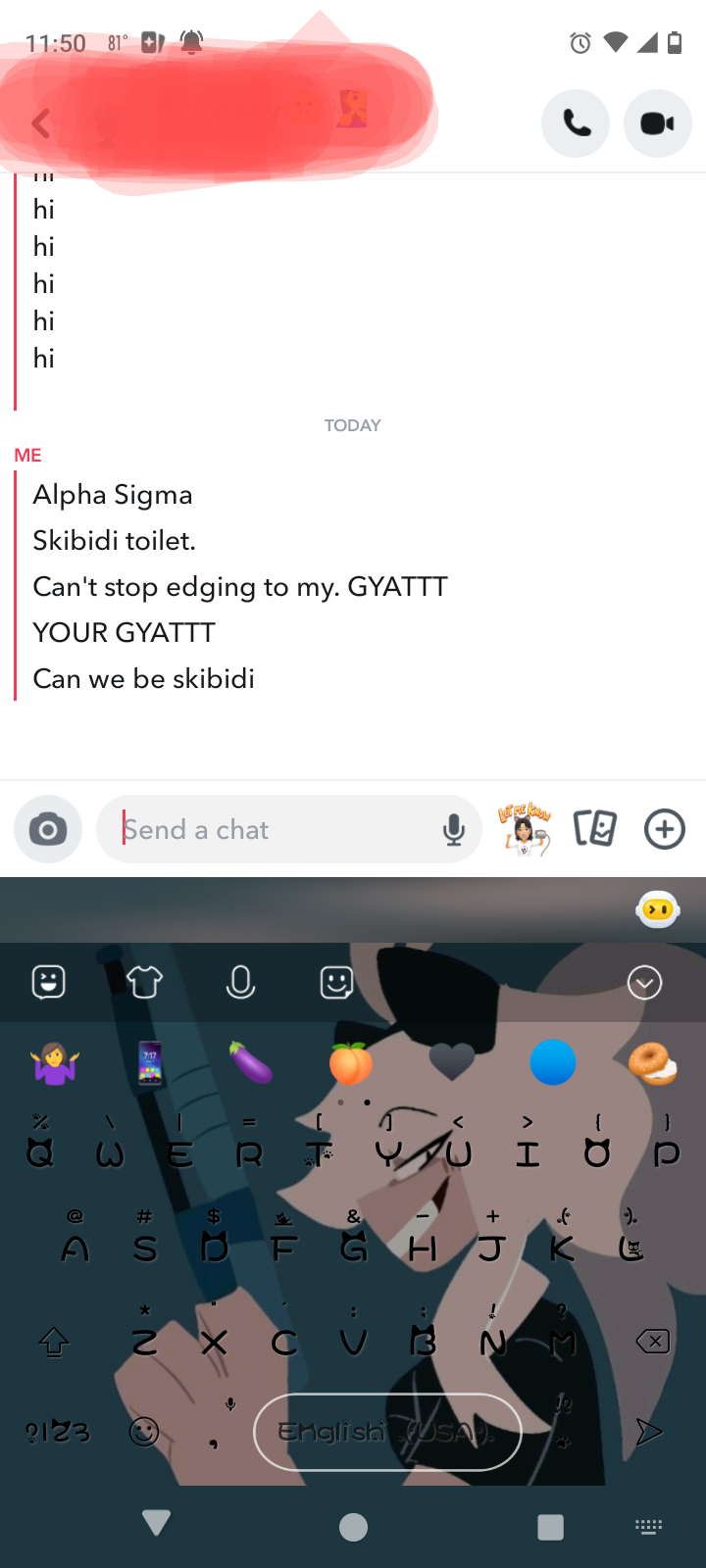Start a voice call
This screenshot has width=706, height=1568.
click(x=576, y=123)
